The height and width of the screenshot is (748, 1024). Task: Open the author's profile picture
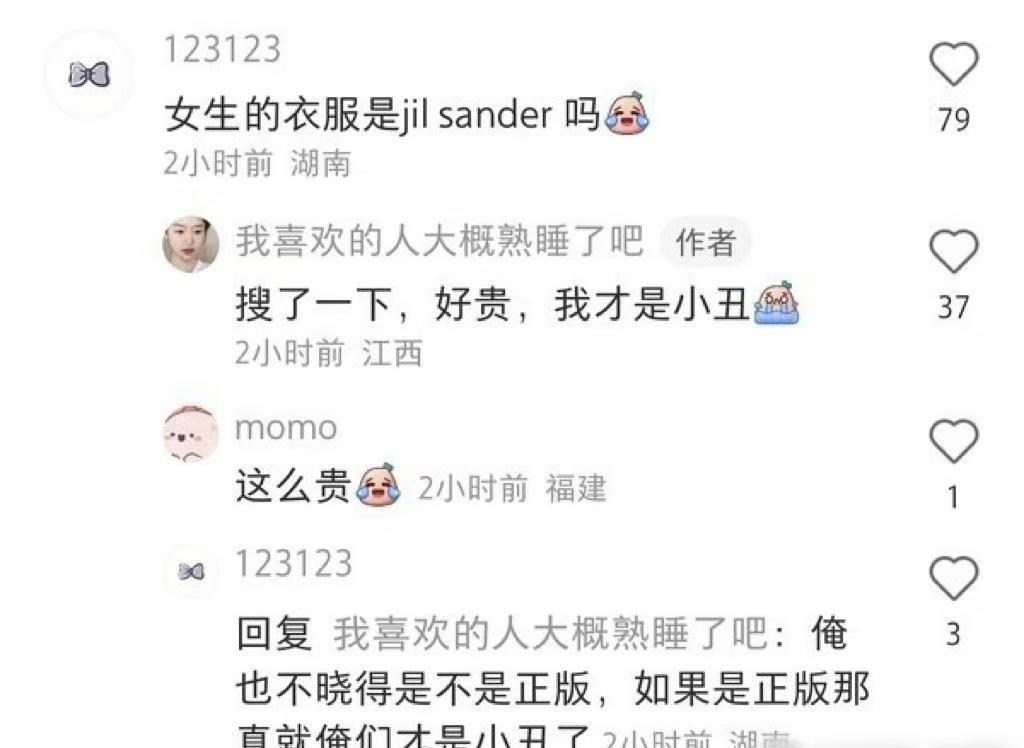191,244
